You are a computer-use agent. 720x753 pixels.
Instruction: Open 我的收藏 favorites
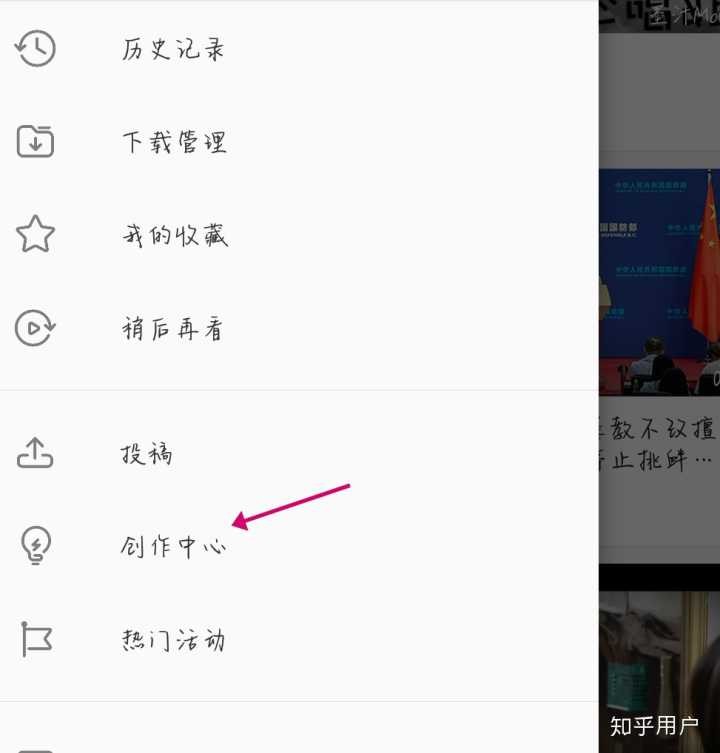174,236
